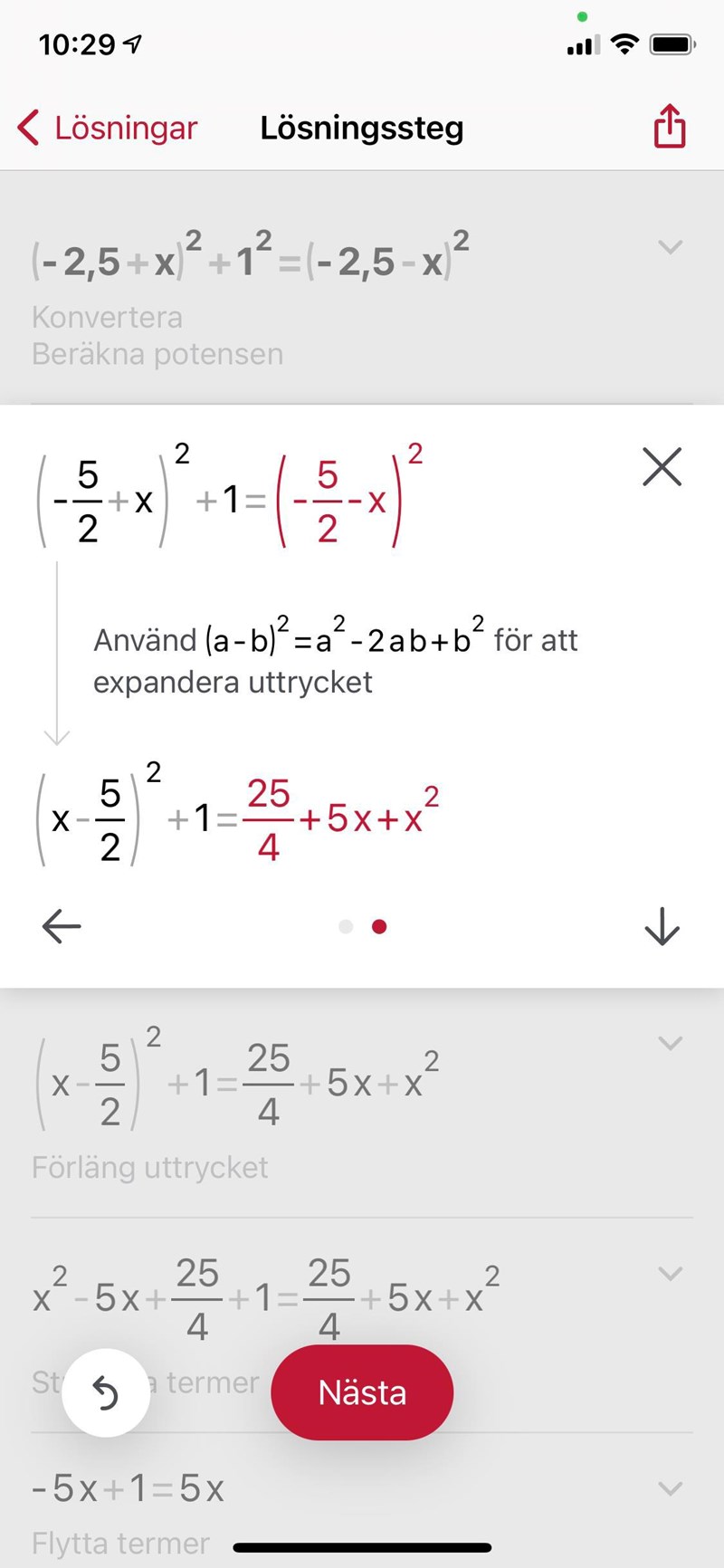
Task: Expand the Flytta termer step
Action: pos(670,1488)
